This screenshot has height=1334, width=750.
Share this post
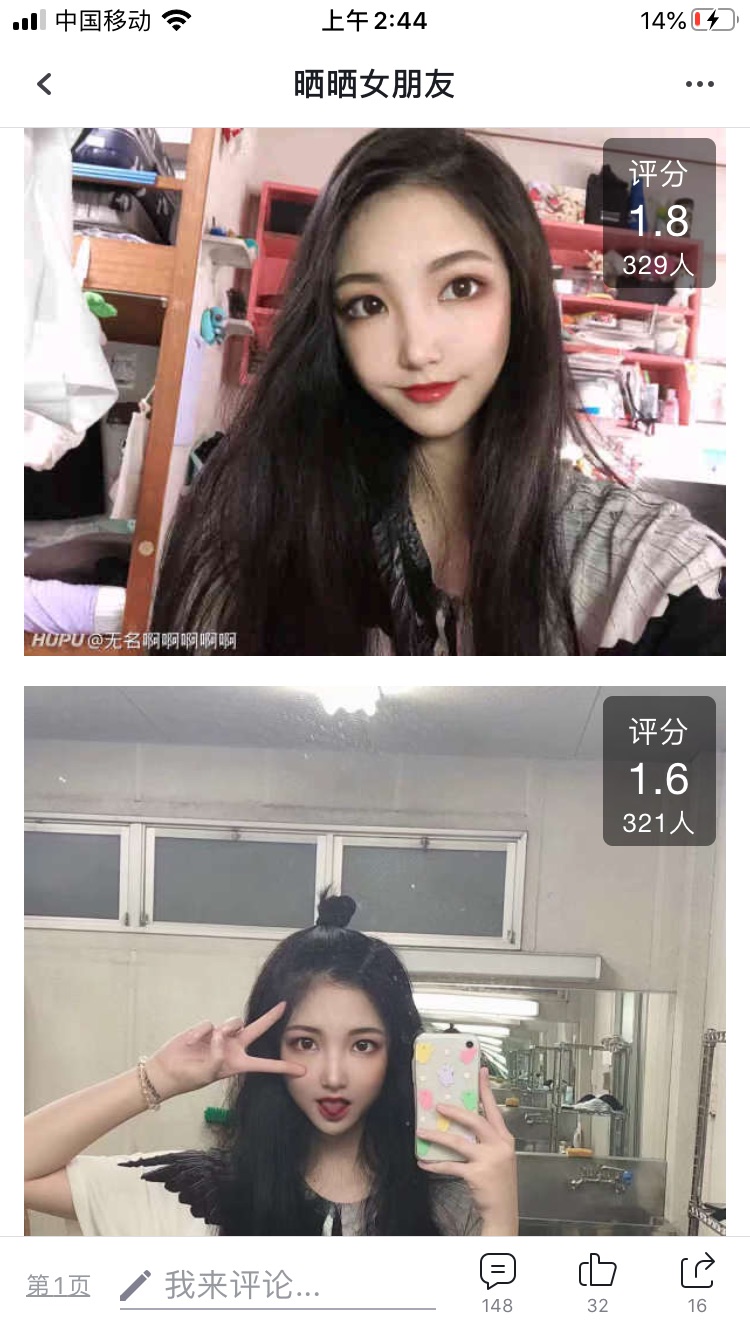697,1284
